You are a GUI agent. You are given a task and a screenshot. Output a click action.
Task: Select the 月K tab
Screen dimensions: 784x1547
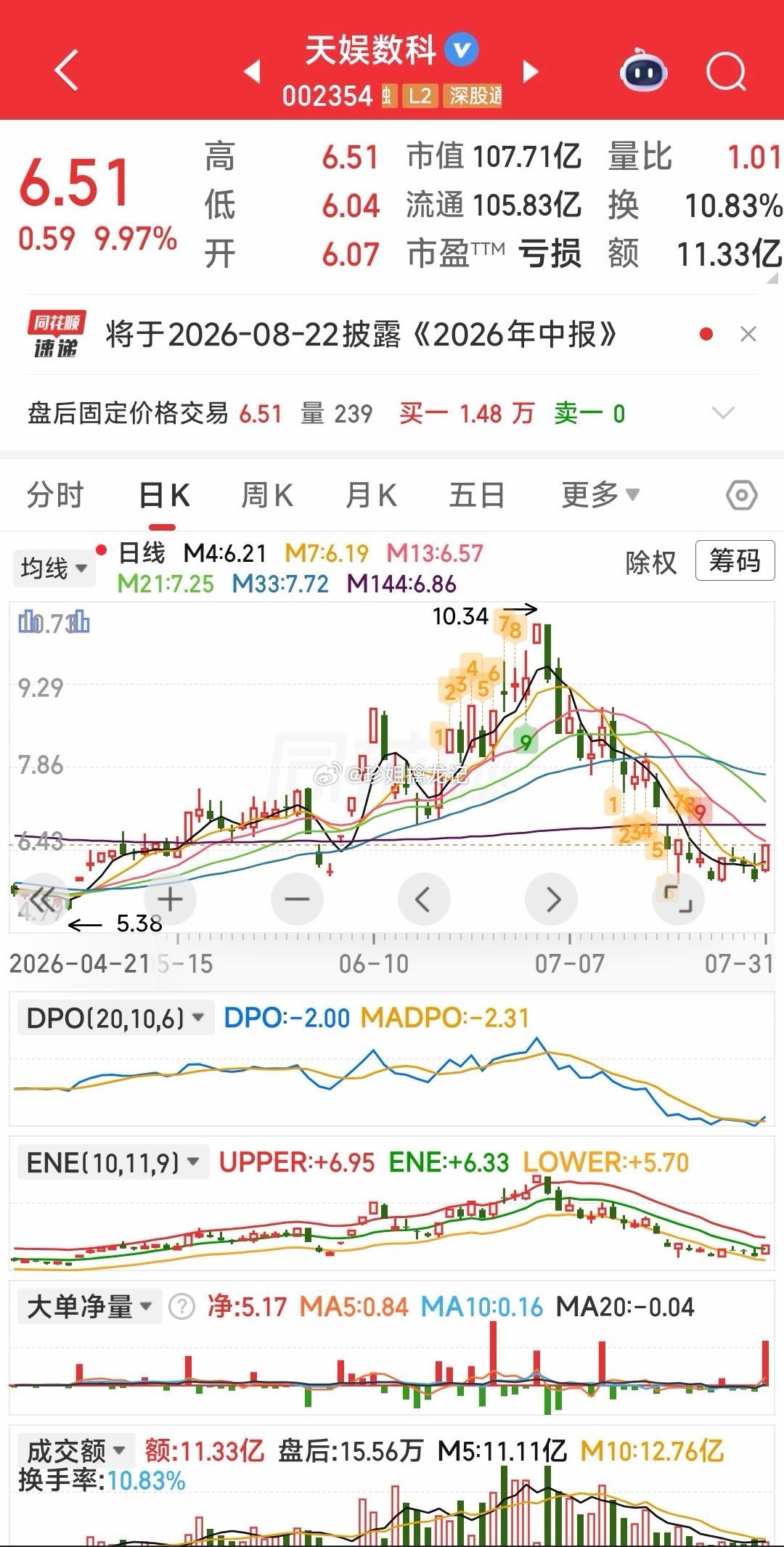(371, 495)
